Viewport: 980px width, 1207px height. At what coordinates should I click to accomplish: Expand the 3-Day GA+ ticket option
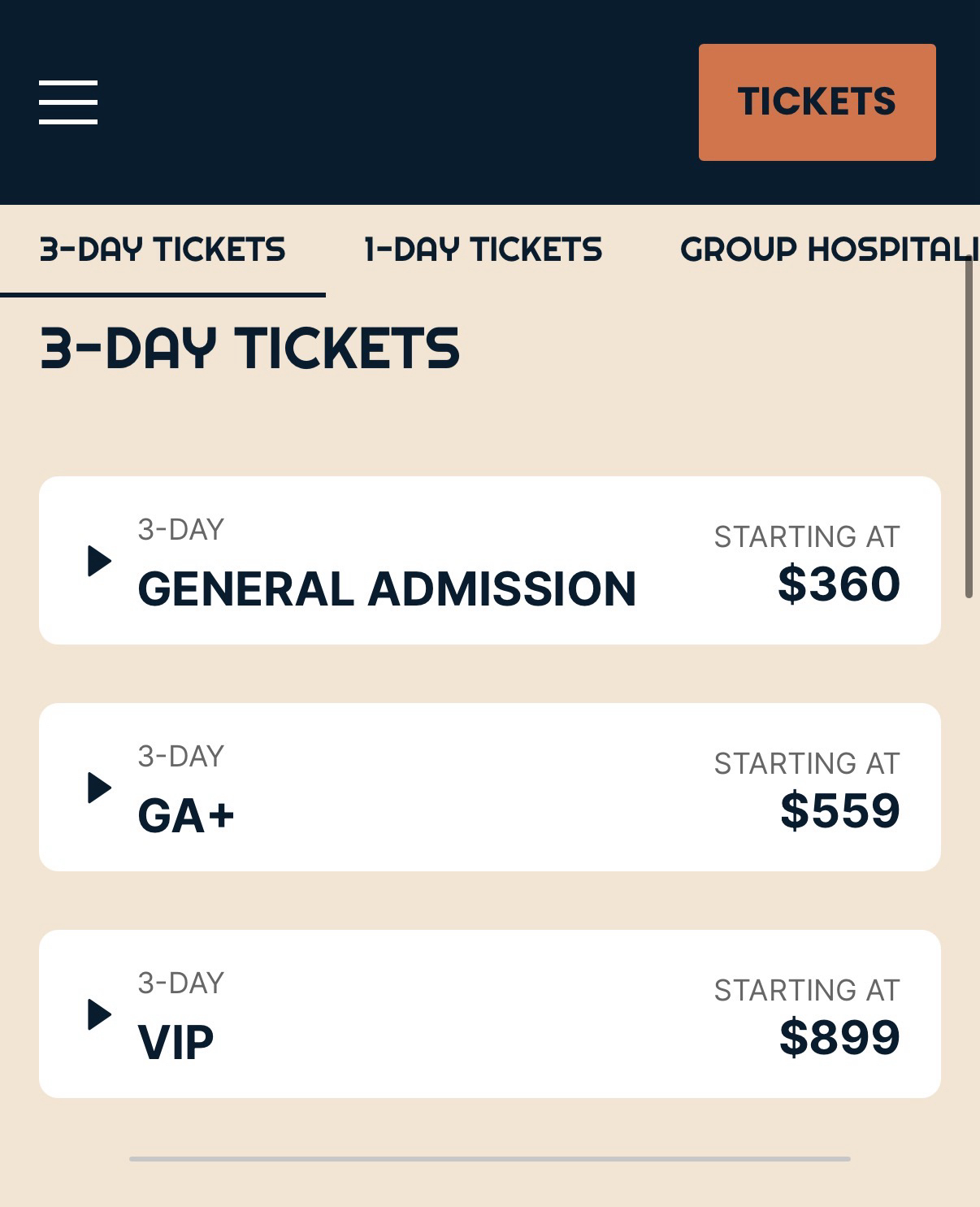pos(99,787)
